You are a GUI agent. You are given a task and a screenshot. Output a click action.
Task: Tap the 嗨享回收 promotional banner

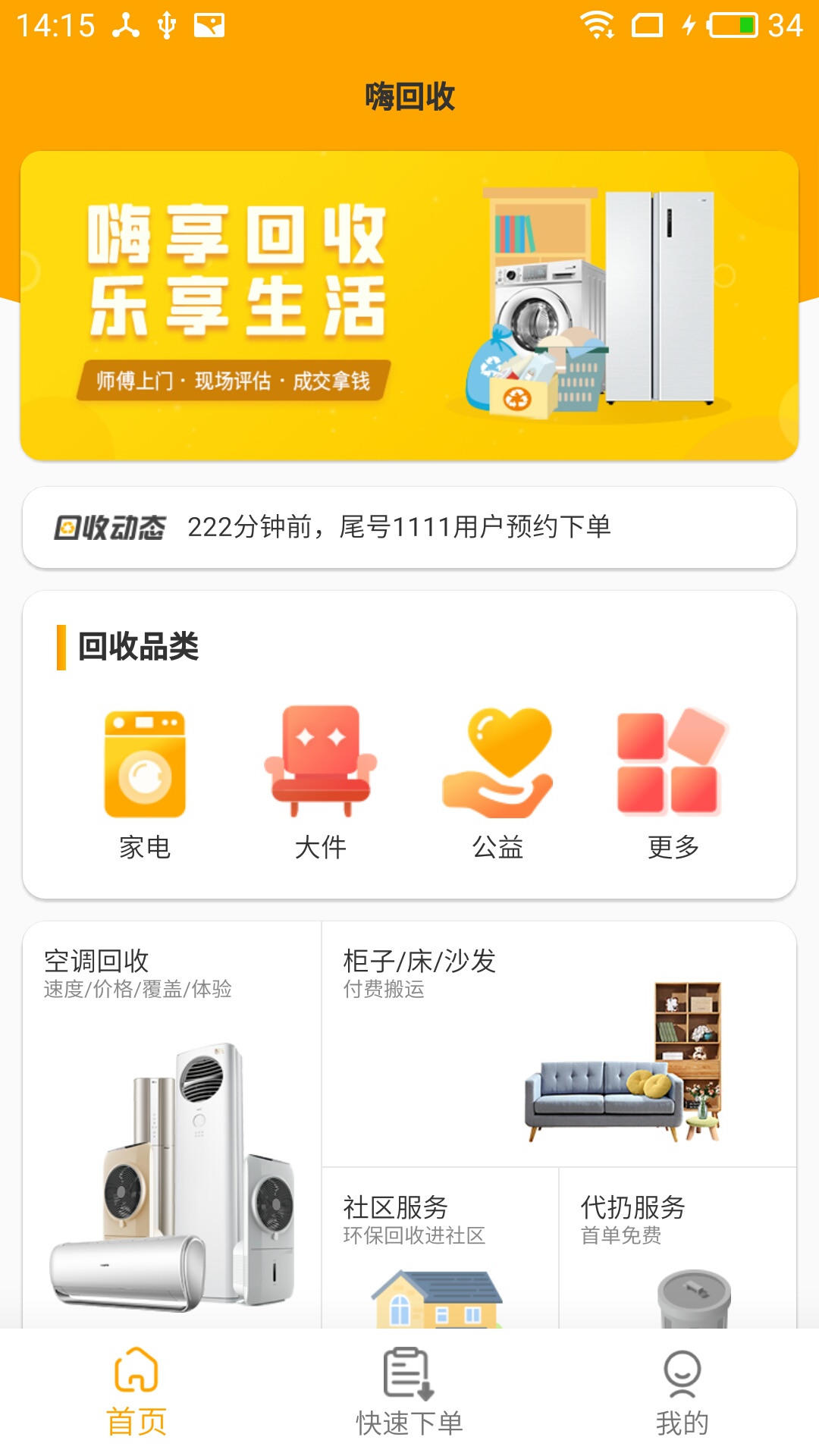(x=409, y=303)
